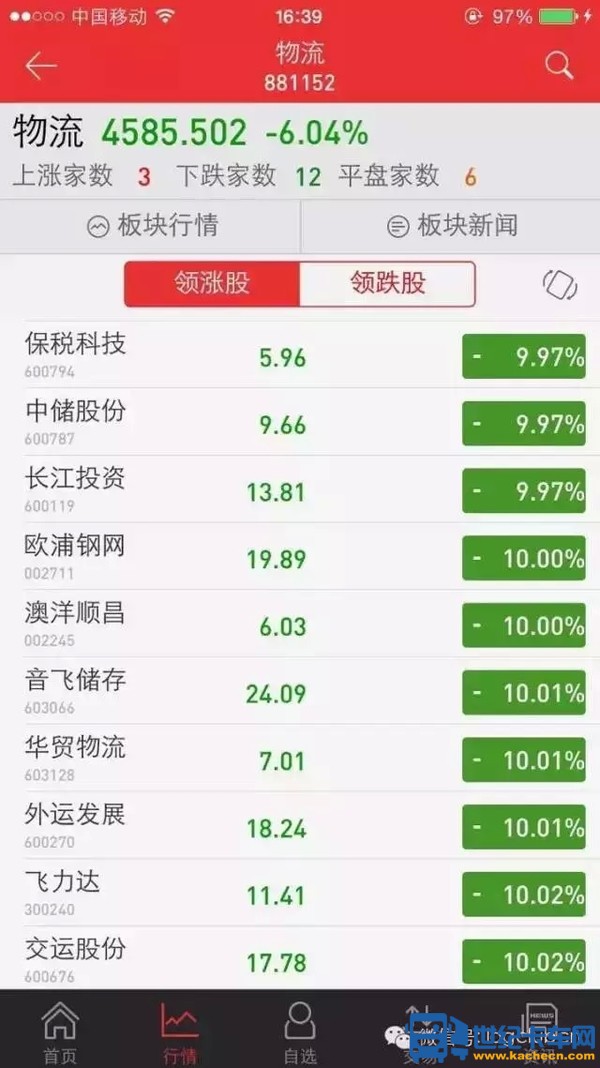Viewport: 600px width, 1068px height.
Task: Select the 领涨股 segment
Action: (212, 284)
